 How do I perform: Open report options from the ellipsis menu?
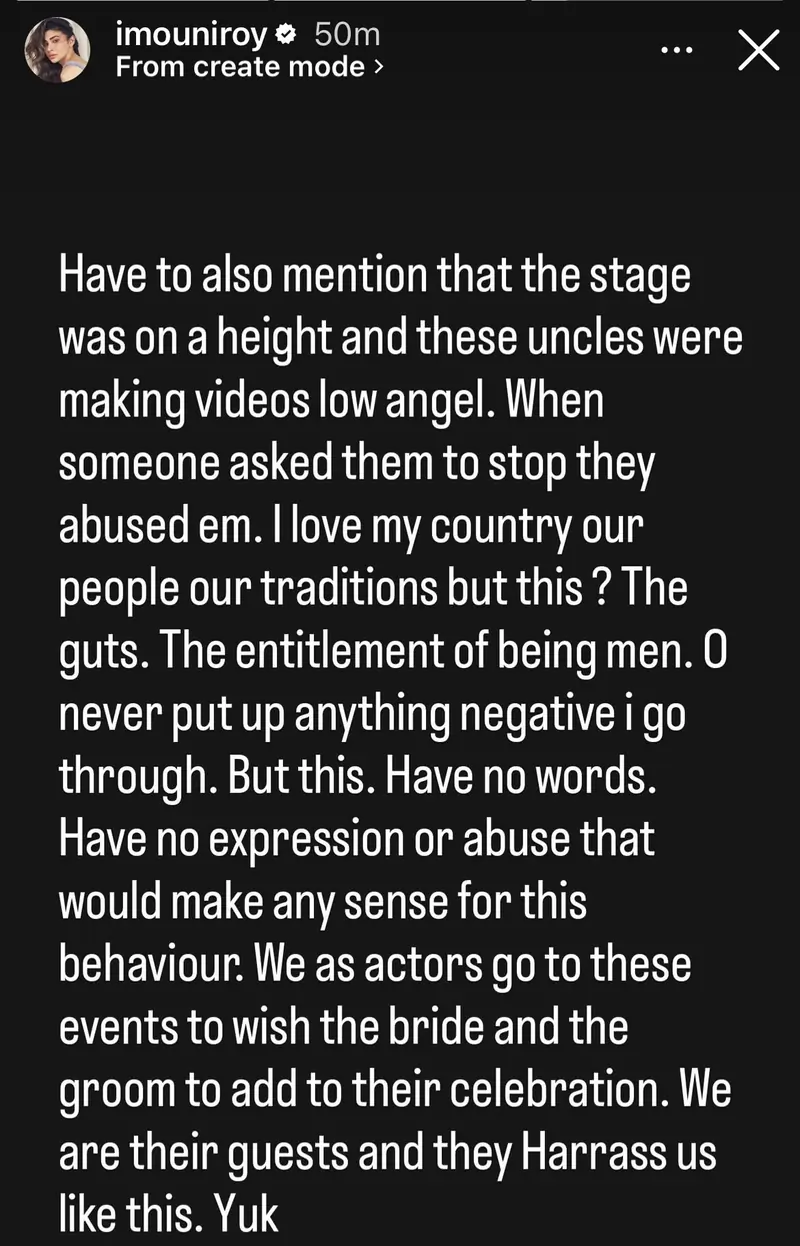(x=677, y=50)
